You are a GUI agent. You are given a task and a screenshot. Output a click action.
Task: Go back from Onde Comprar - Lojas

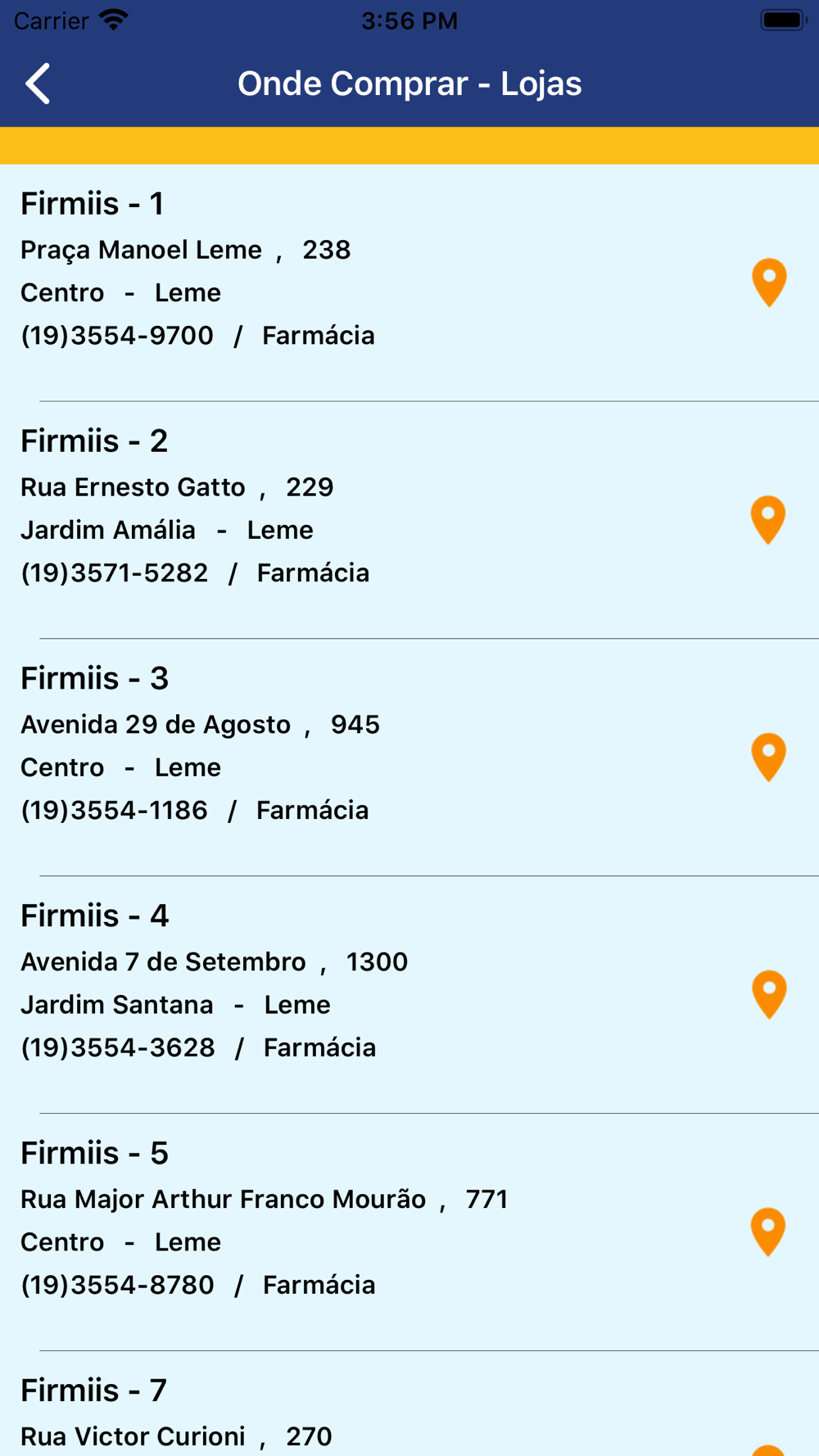tap(38, 84)
